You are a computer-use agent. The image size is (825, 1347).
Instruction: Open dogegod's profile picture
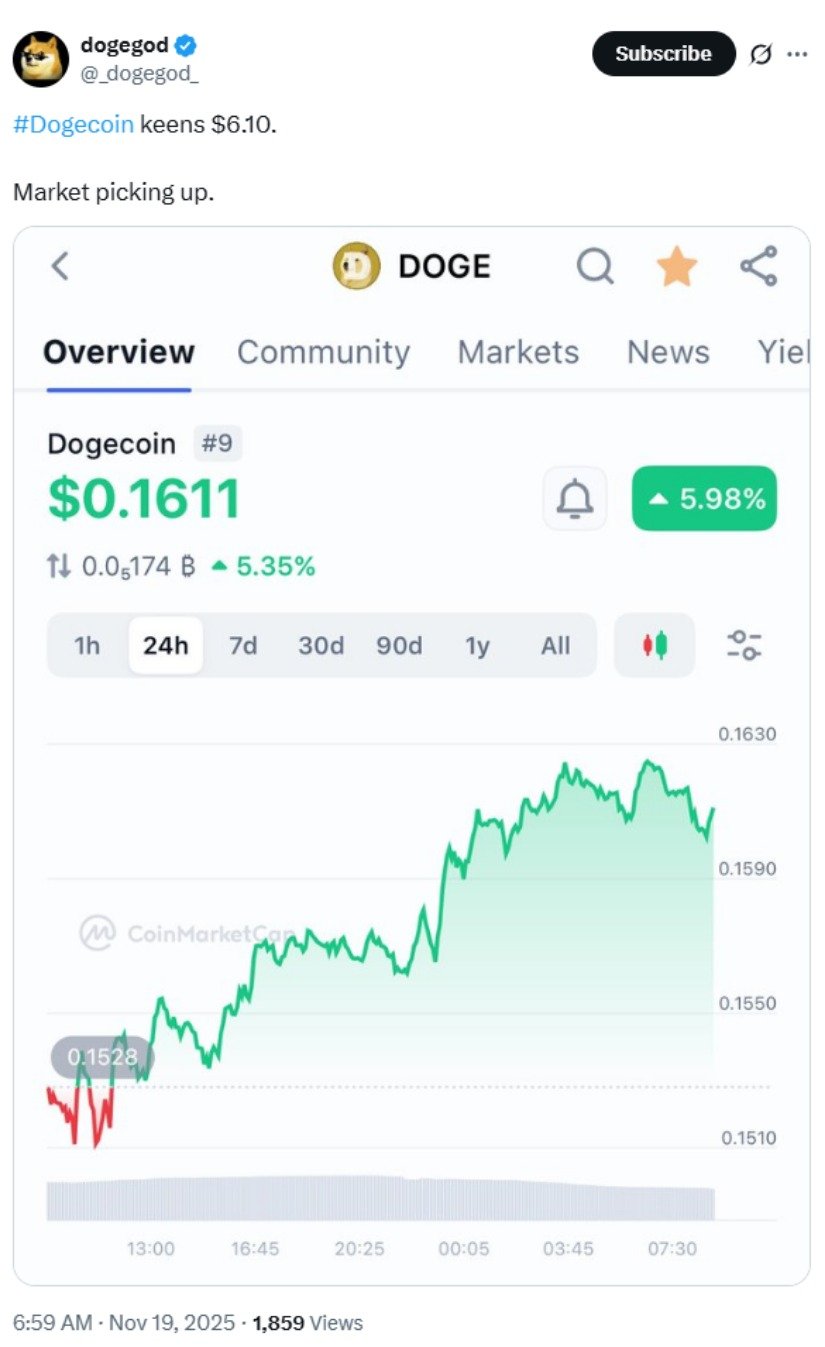coord(41,58)
